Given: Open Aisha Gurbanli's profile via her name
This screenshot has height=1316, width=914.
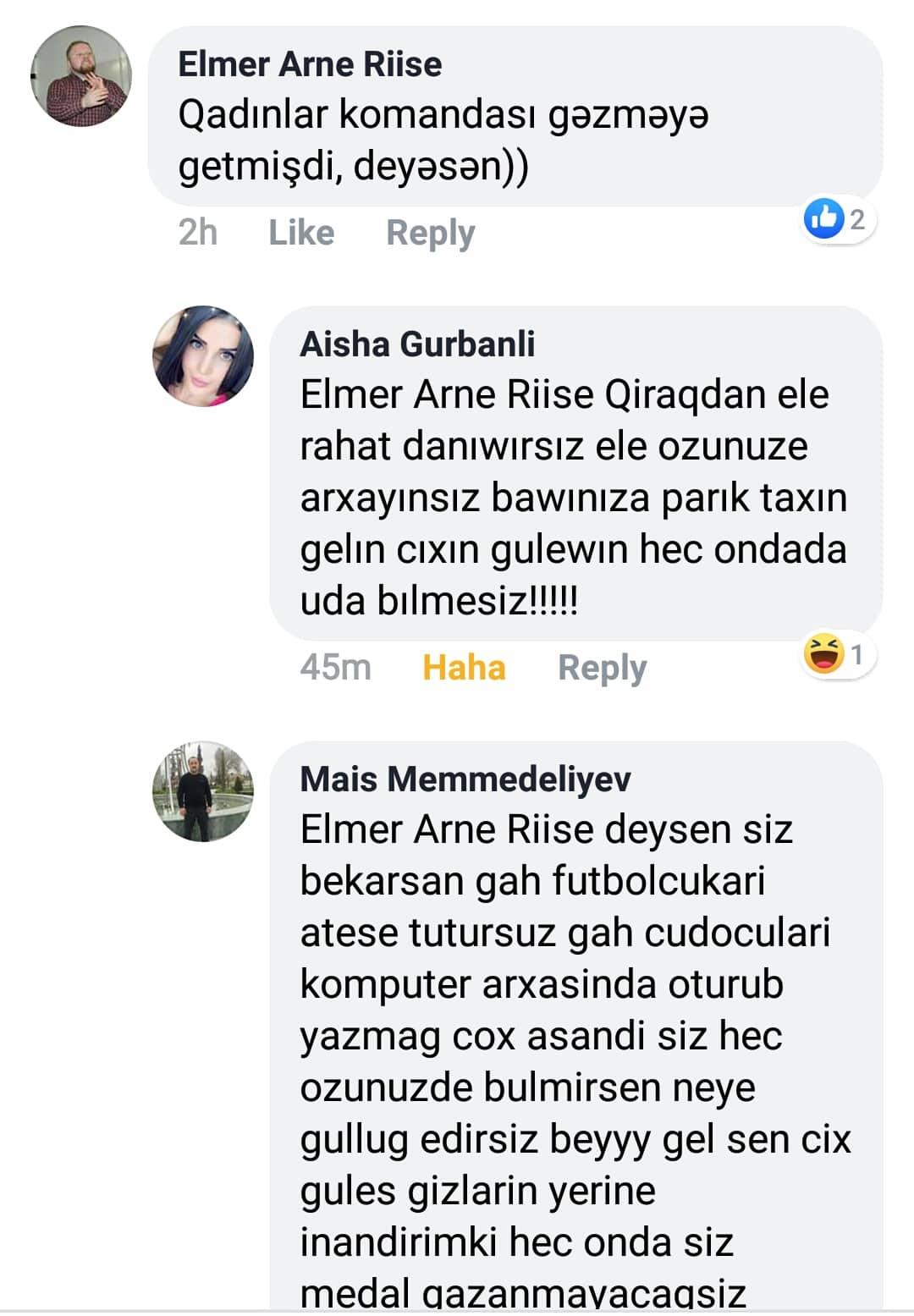Looking at the screenshot, I should 417,344.
